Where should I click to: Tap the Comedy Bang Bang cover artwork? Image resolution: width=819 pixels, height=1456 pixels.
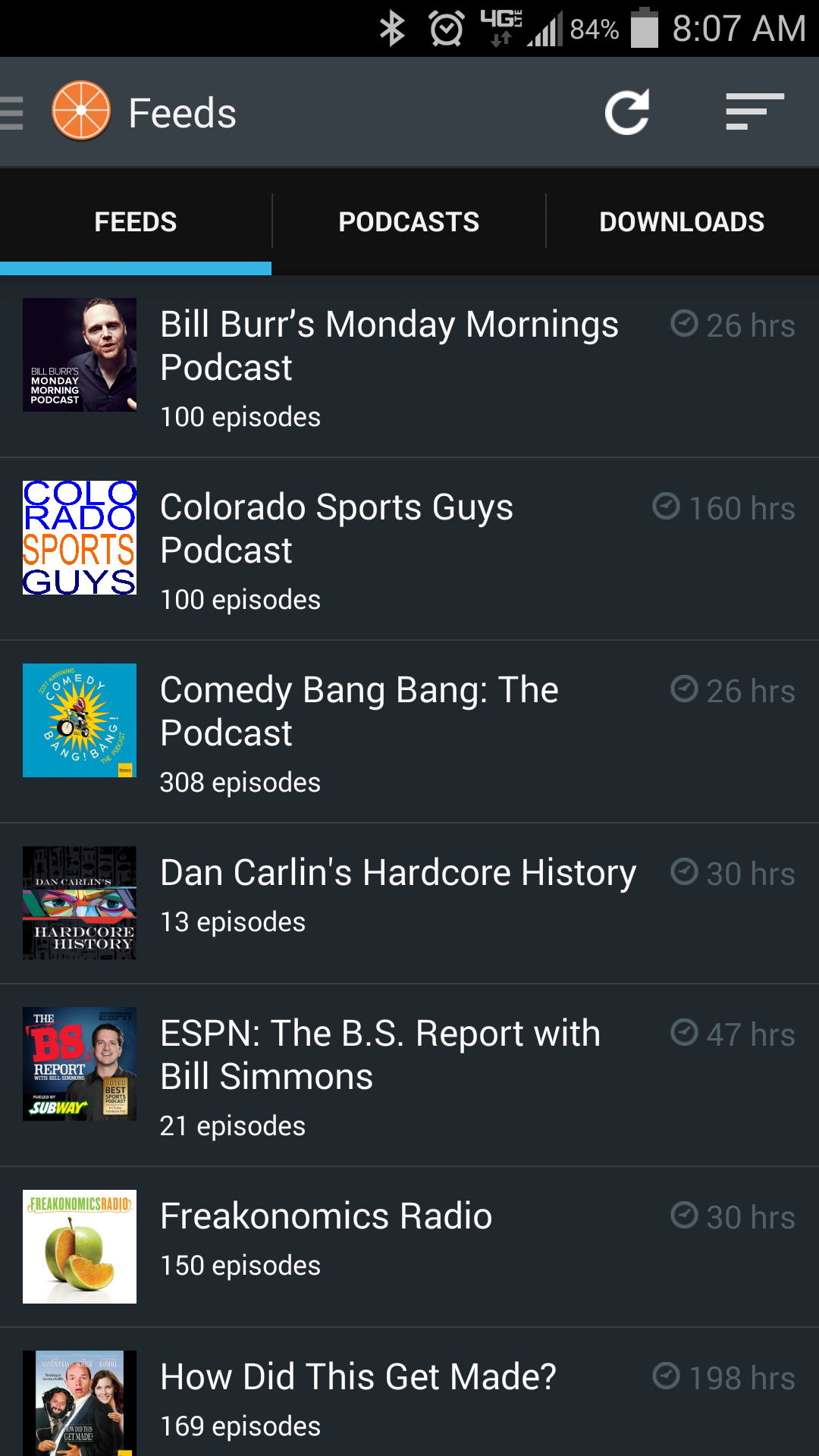point(79,720)
